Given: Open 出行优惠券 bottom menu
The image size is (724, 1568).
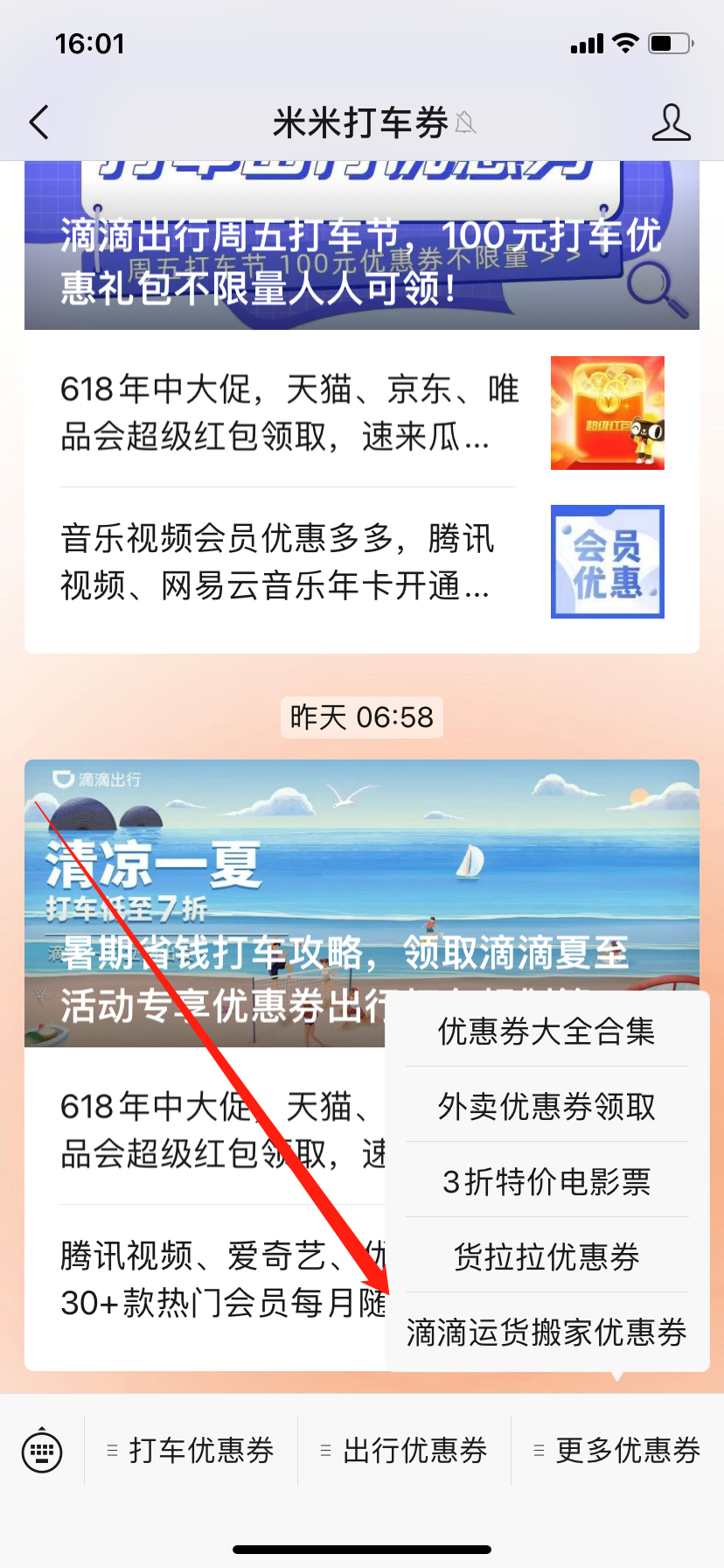Looking at the screenshot, I should 404,1451.
